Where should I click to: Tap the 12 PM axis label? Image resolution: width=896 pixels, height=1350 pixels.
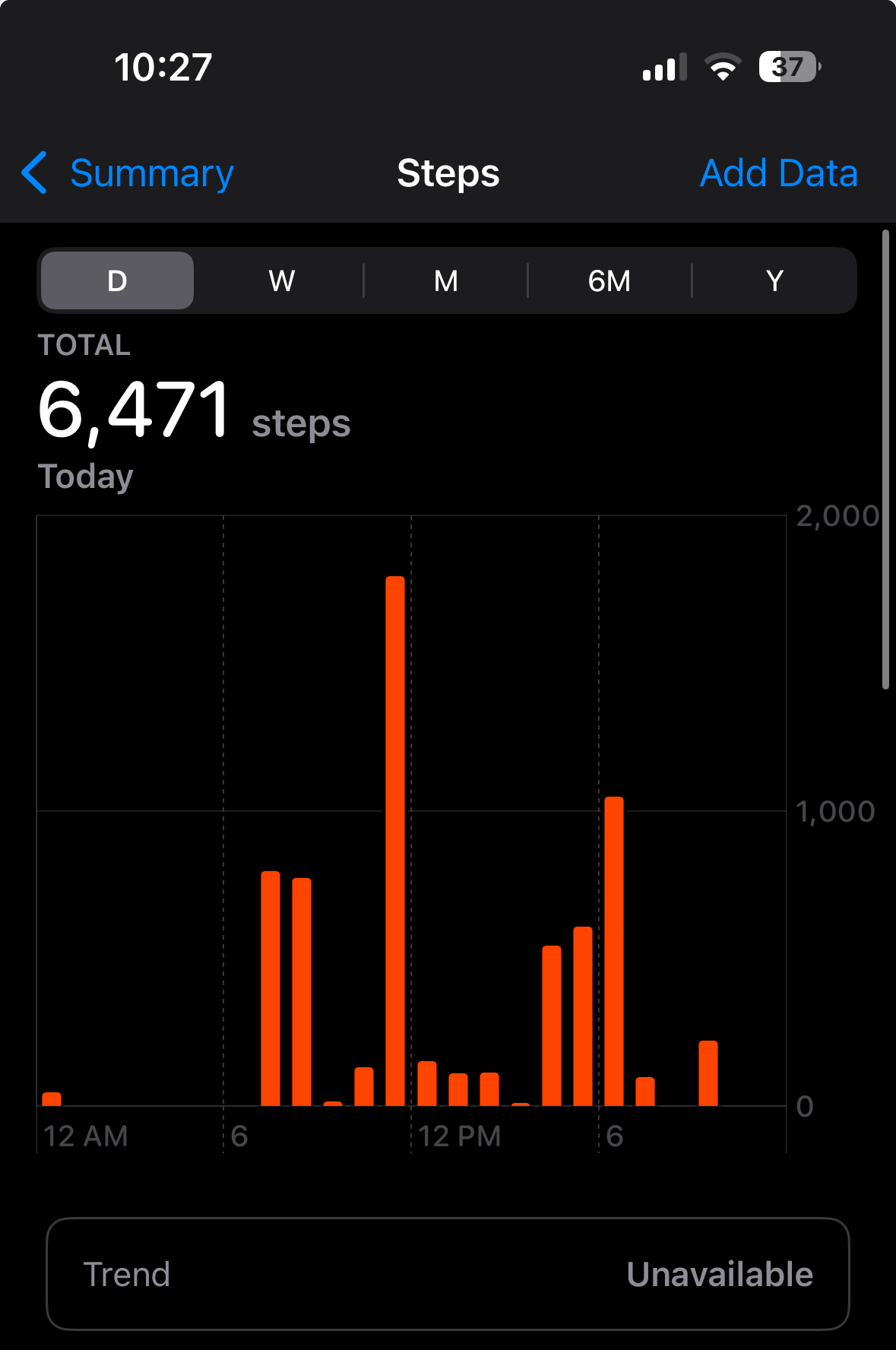459,1136
